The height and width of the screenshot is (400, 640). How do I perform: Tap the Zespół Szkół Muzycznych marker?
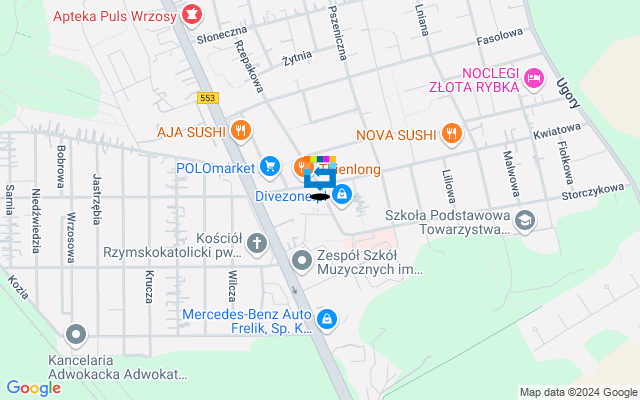point(301,260)
